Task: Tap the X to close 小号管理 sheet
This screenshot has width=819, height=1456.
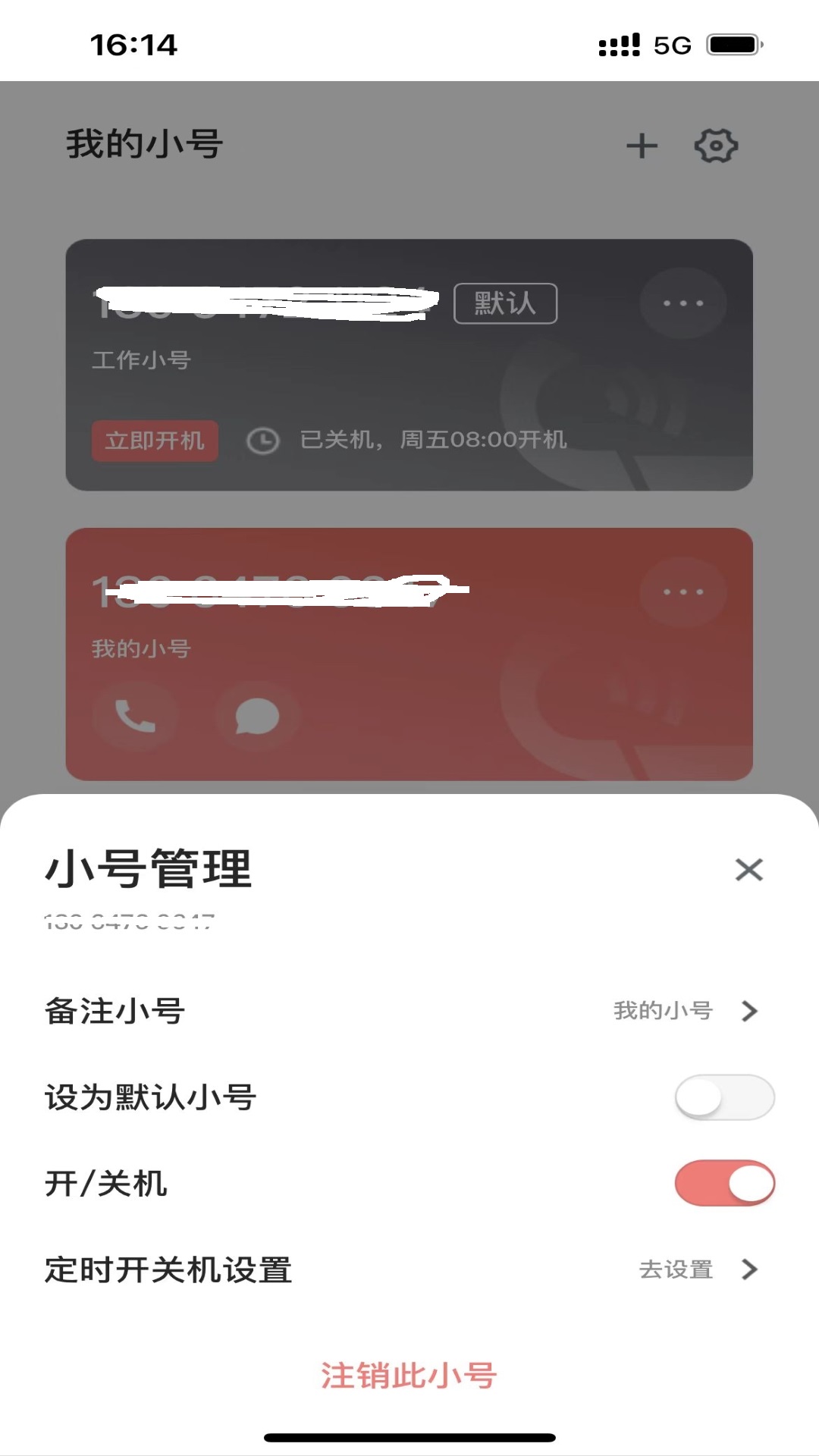Action: click(749, 870)
